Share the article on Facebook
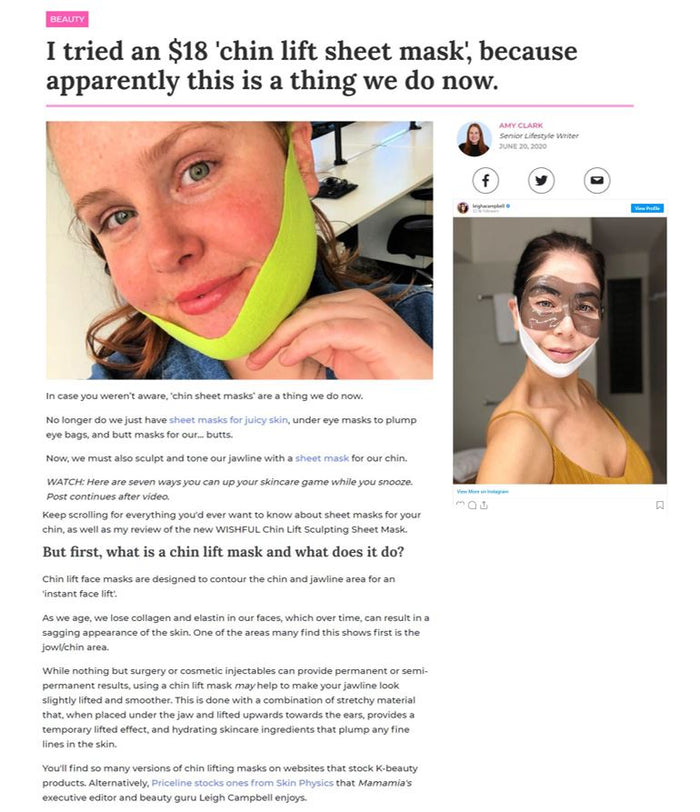Screen dimensions: 700x812 [485, 181]
